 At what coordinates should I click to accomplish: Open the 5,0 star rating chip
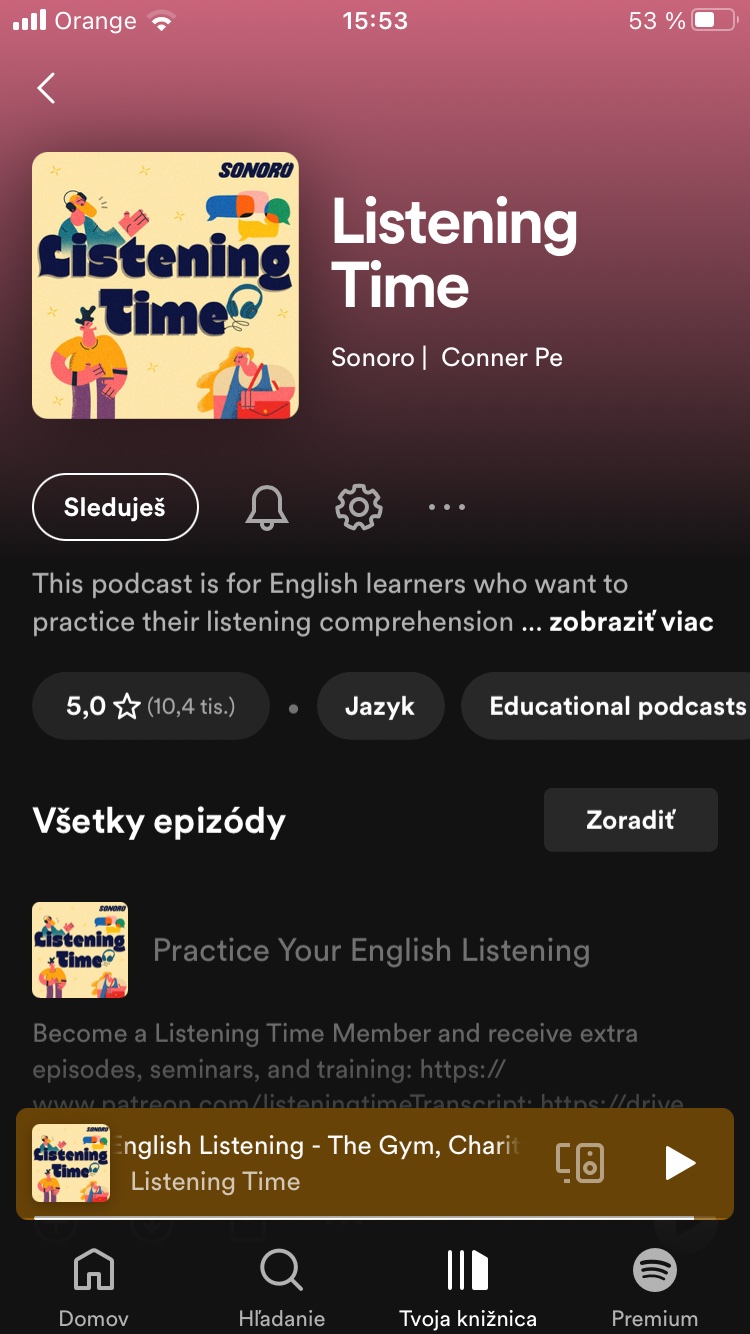click(151, 706)
